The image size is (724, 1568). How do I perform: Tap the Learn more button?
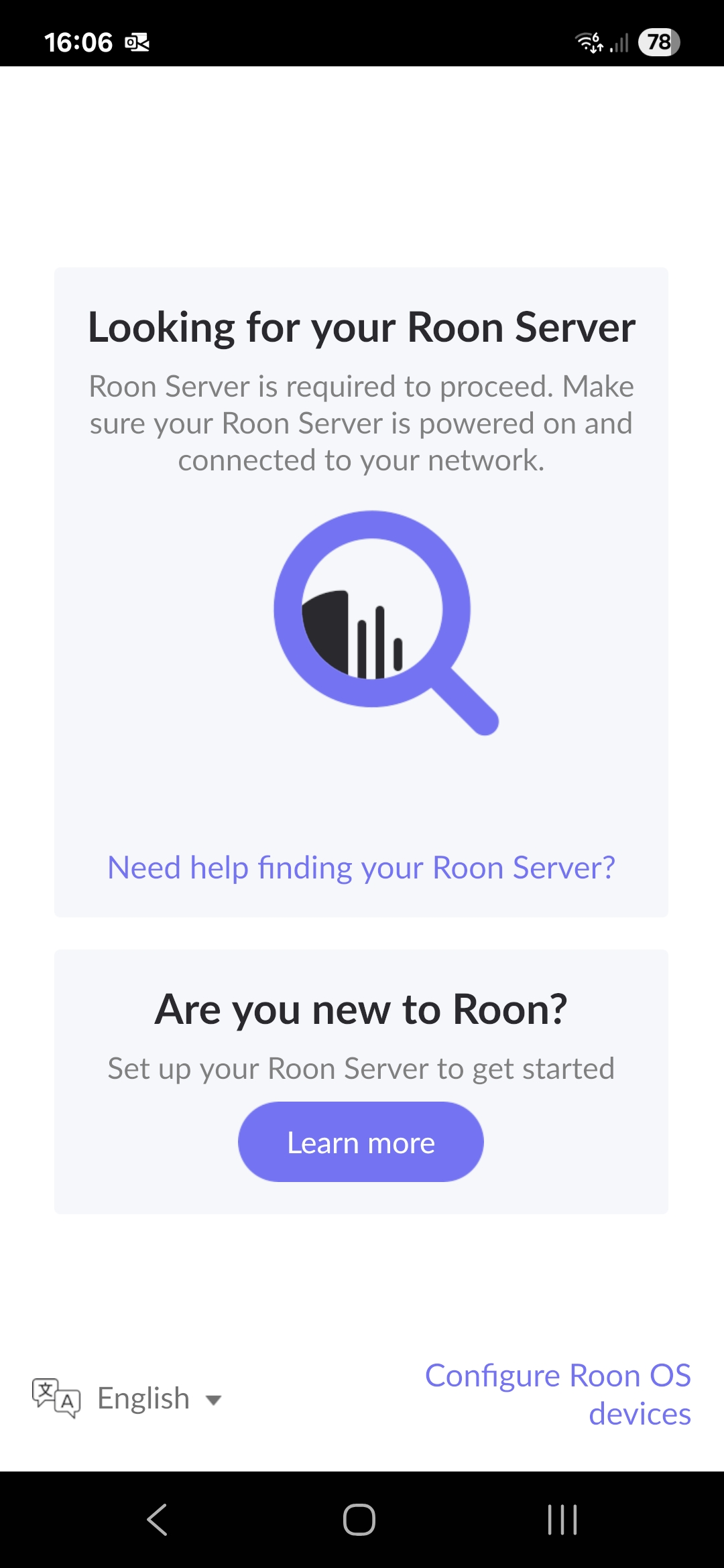pos(361,1142)
